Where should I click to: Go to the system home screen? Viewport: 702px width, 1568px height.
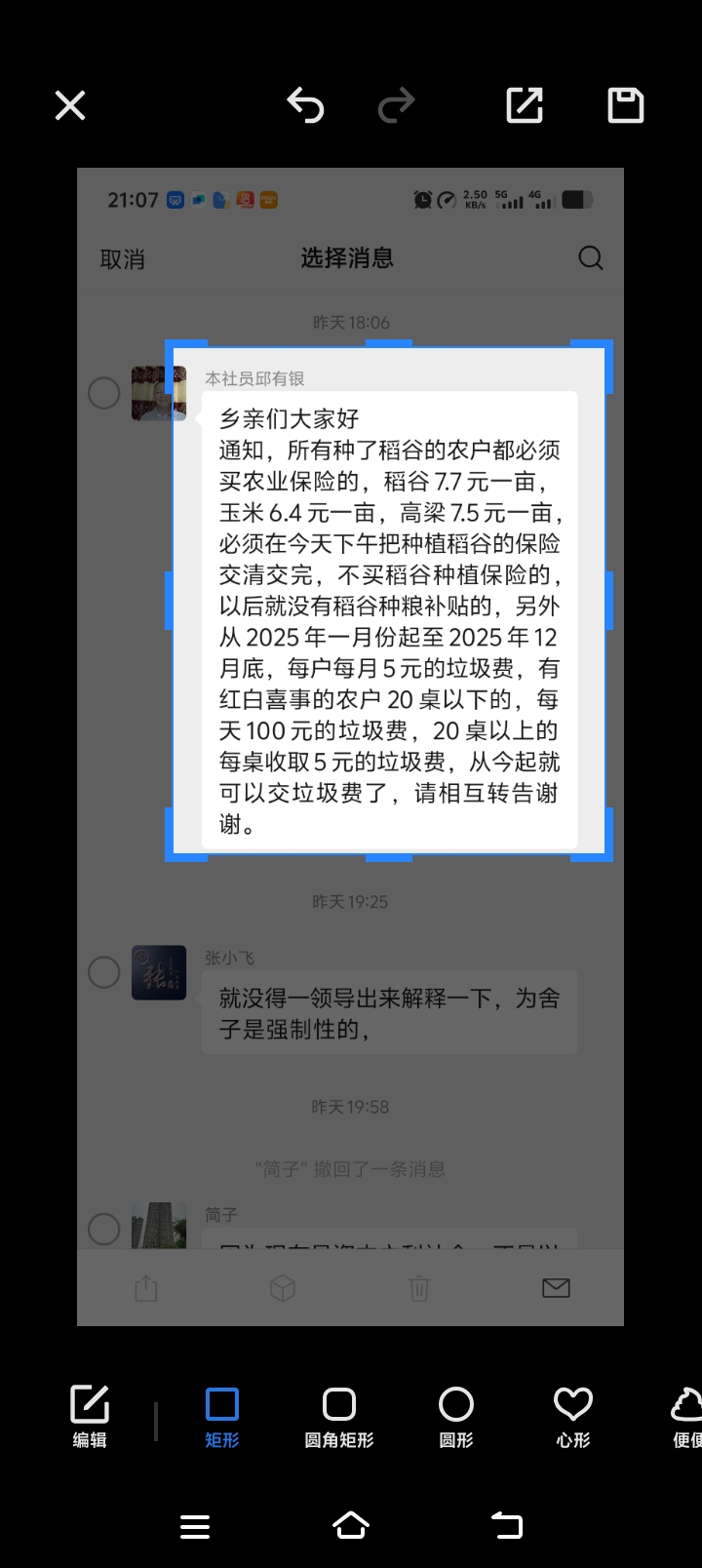point(351,1526)
